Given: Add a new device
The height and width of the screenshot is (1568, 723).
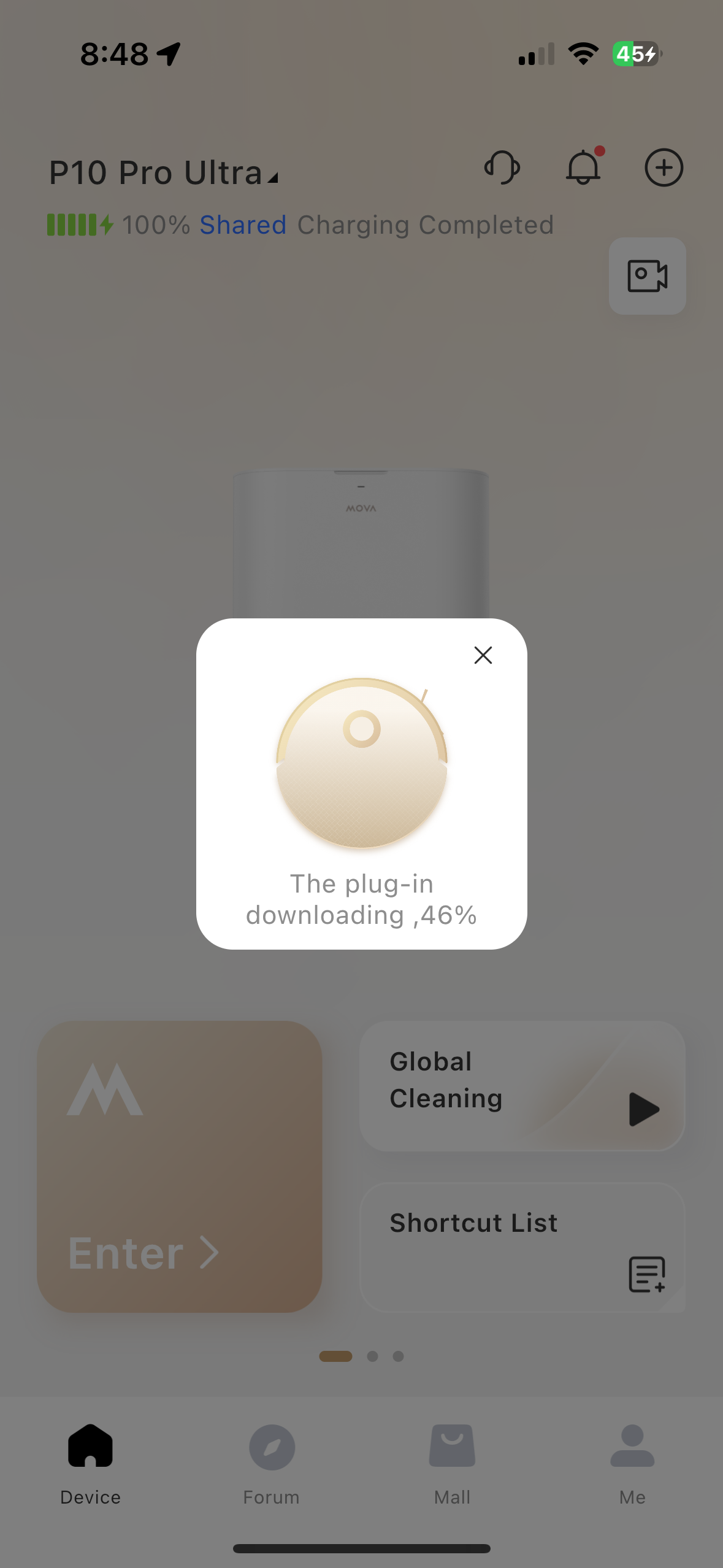Looking at the screenshot, I should tap(664, 167).
